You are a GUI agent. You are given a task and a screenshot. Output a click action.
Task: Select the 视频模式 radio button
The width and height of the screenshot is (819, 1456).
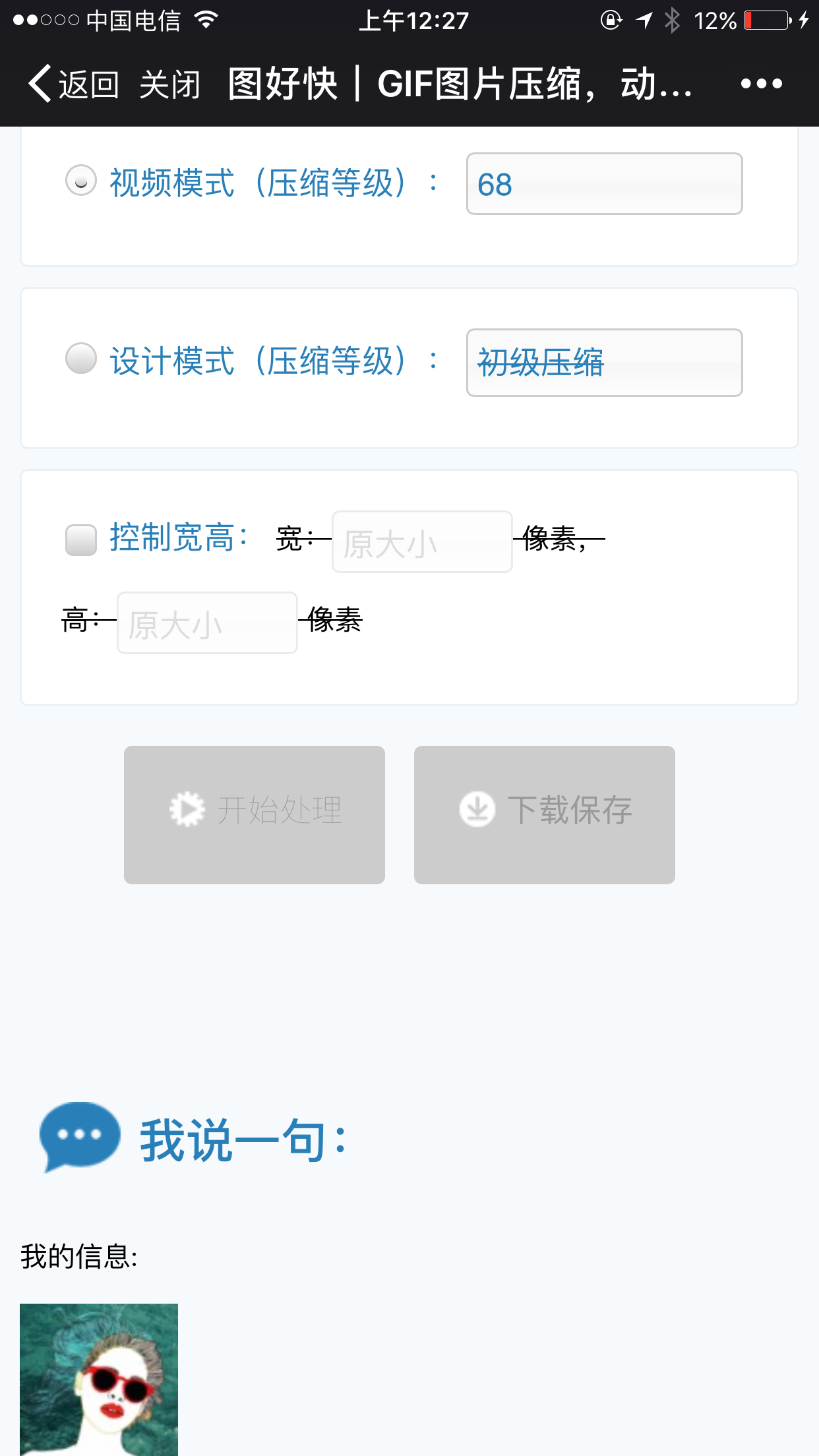[x=81, y=180]
